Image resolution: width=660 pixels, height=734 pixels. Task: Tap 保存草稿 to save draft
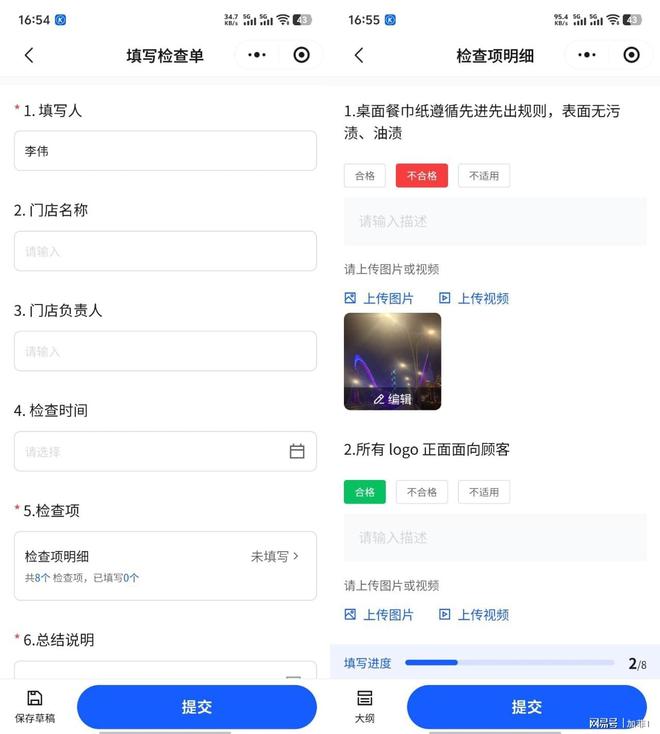click(35, 706)
